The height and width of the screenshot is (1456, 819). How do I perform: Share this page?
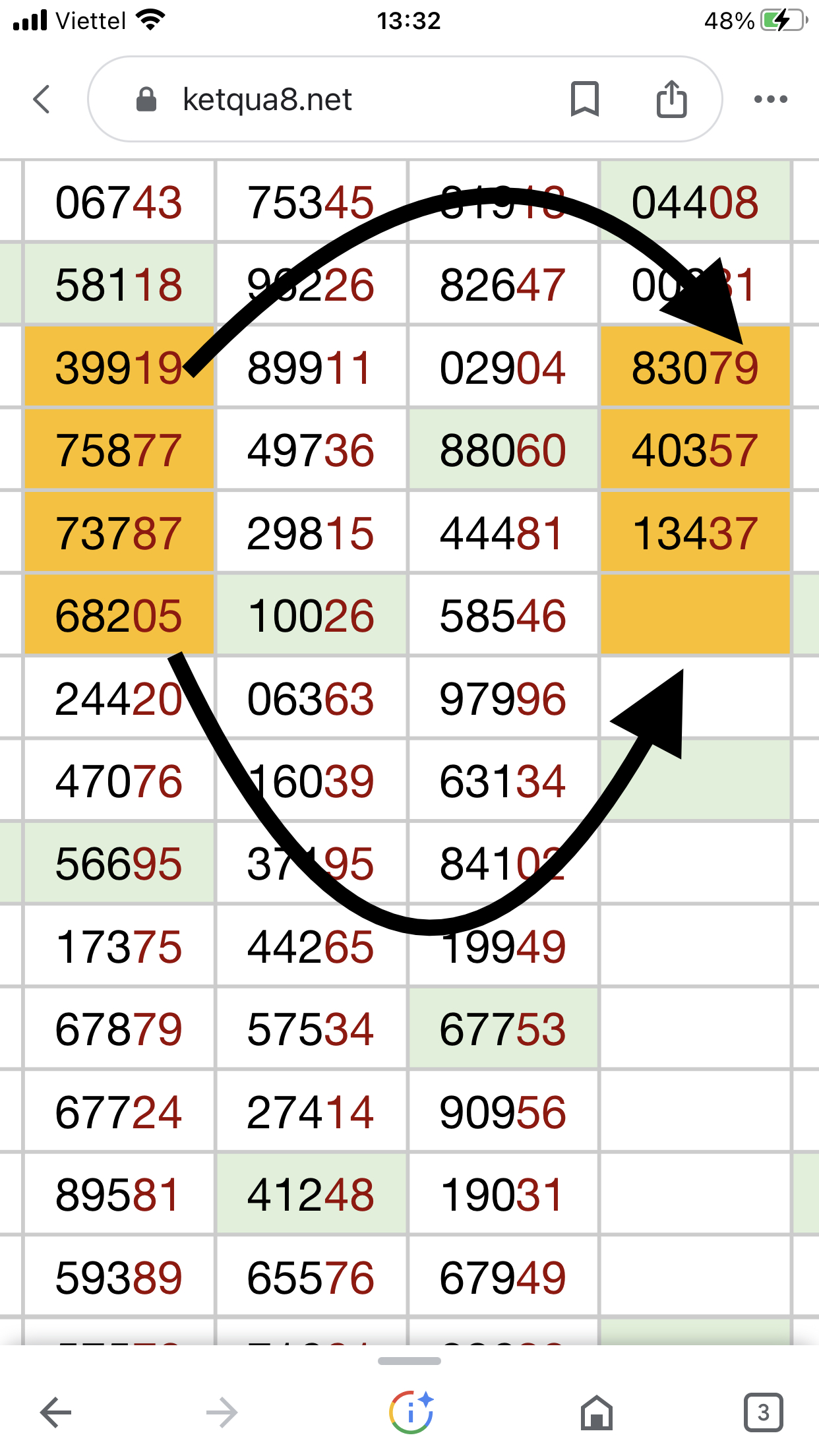[x=671, y=100]
